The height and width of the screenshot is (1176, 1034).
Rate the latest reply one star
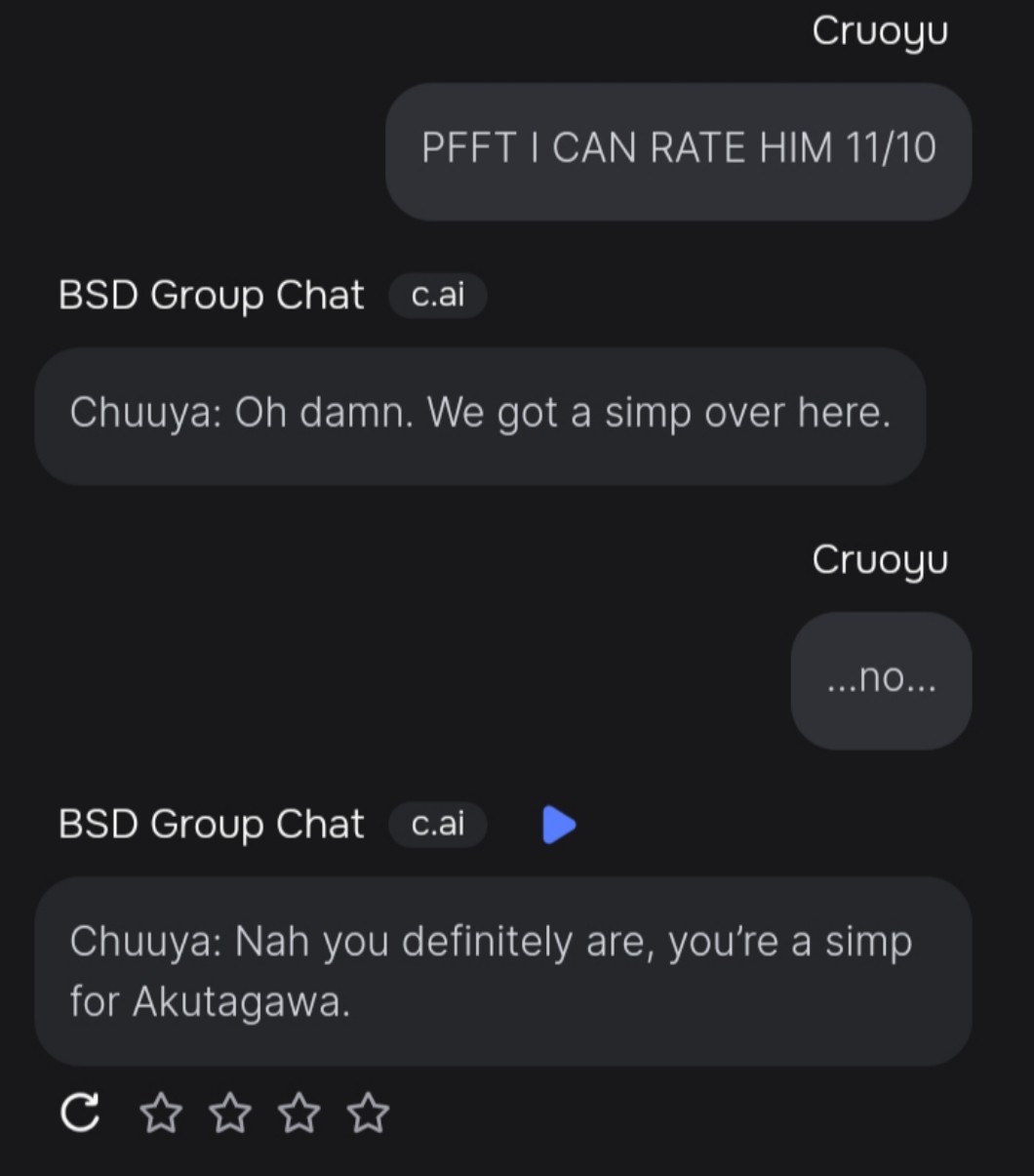click(x=160, y=1114)
